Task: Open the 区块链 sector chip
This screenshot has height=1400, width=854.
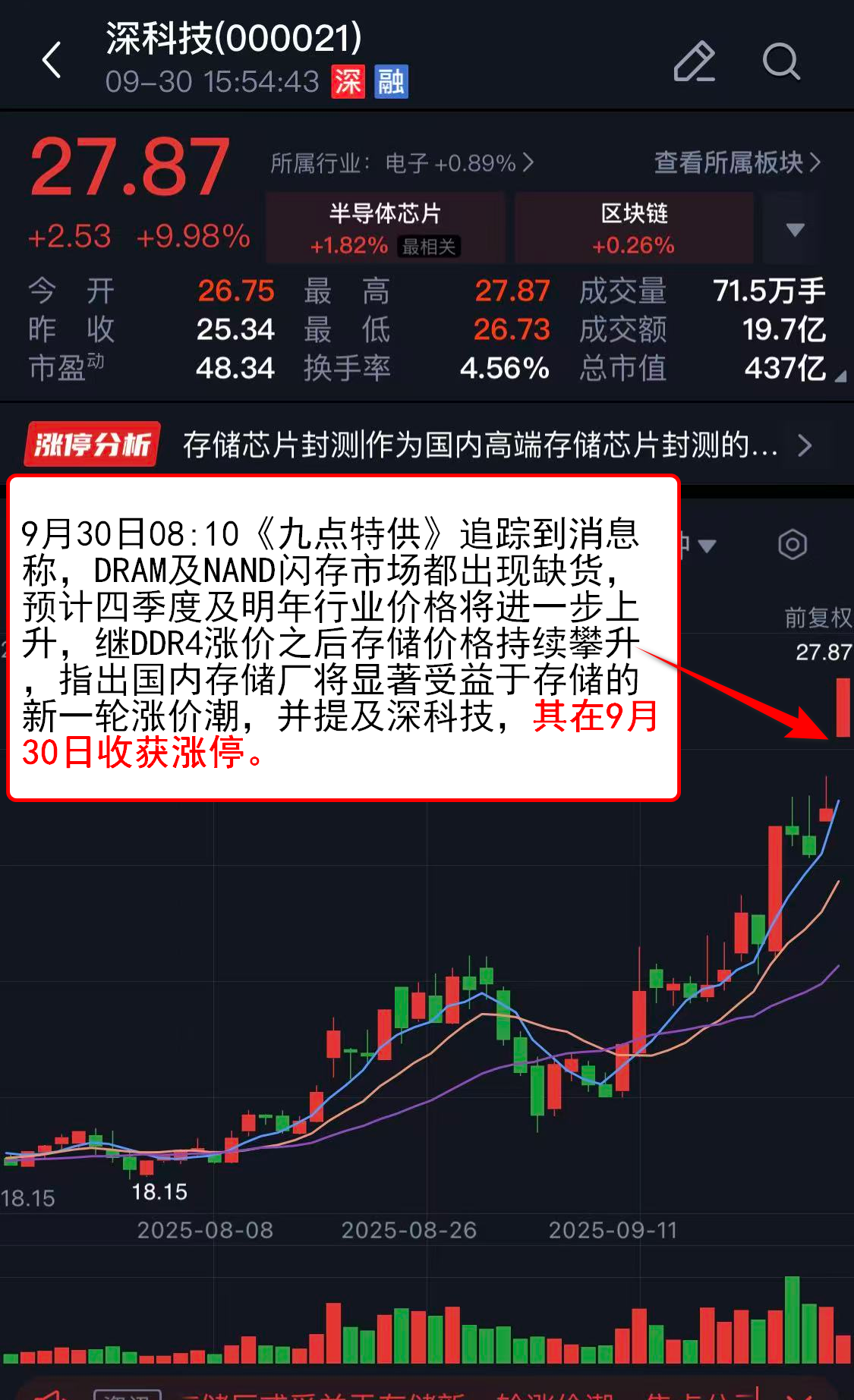Action: pyautogui.click(x=634, y=228)
